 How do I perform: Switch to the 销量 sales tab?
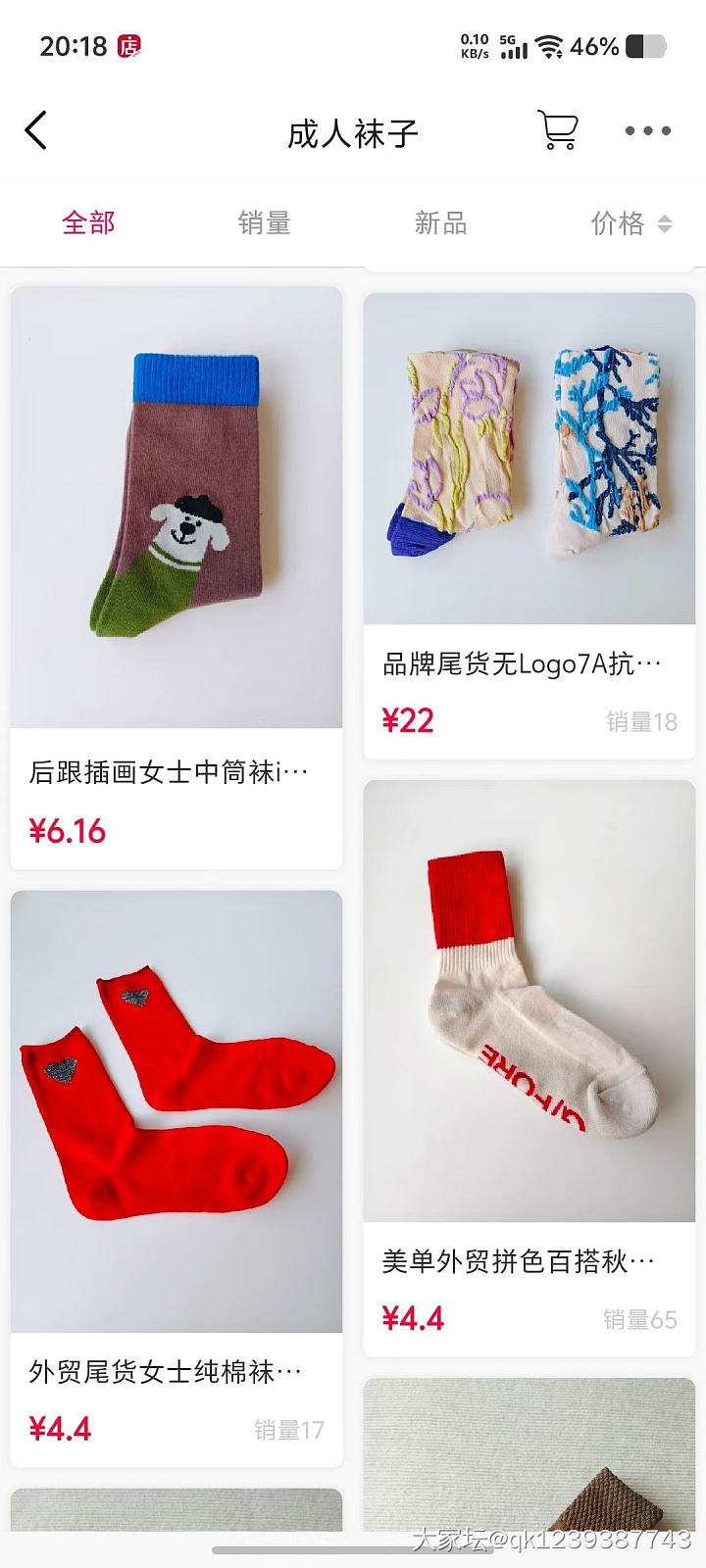265,223
